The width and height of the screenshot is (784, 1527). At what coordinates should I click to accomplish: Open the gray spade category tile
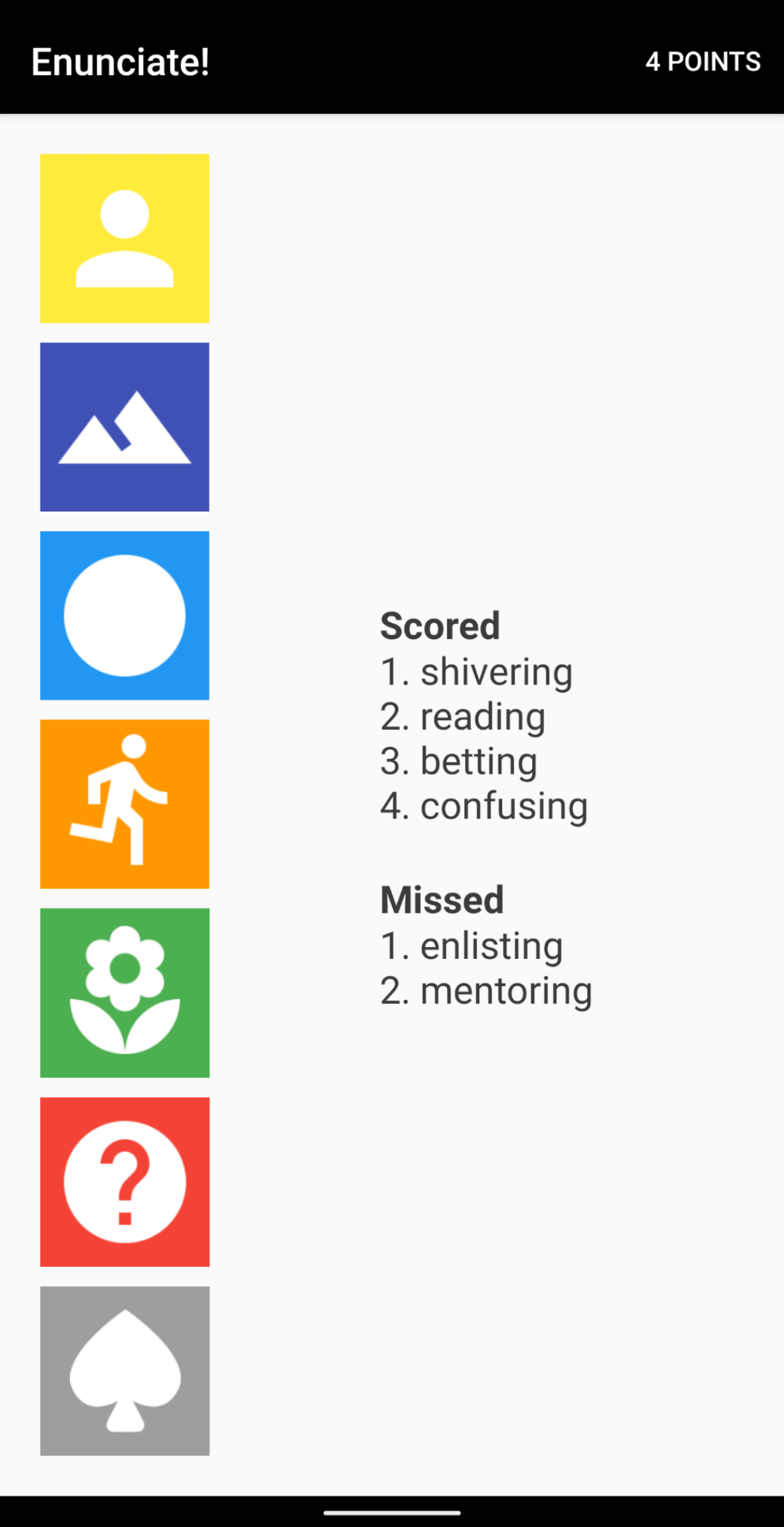coord(124,1370)
